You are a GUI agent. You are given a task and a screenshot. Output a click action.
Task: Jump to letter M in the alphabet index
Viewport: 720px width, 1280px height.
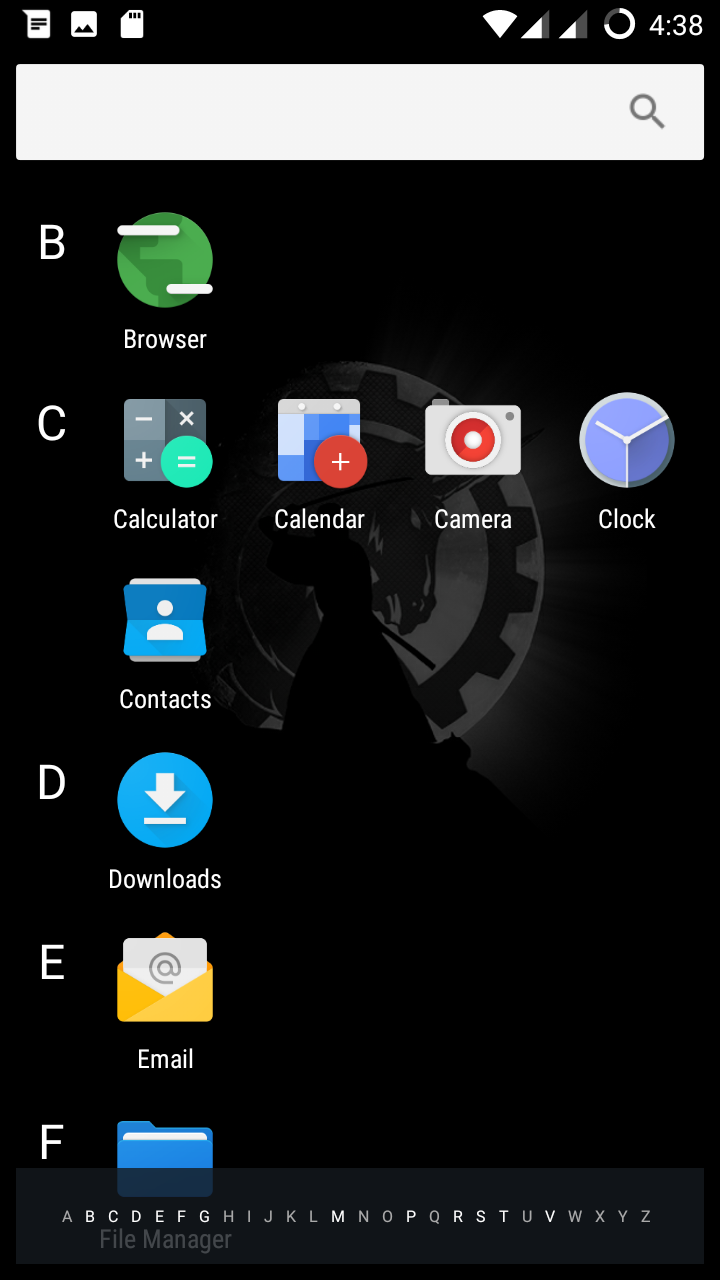[338, 1216]
